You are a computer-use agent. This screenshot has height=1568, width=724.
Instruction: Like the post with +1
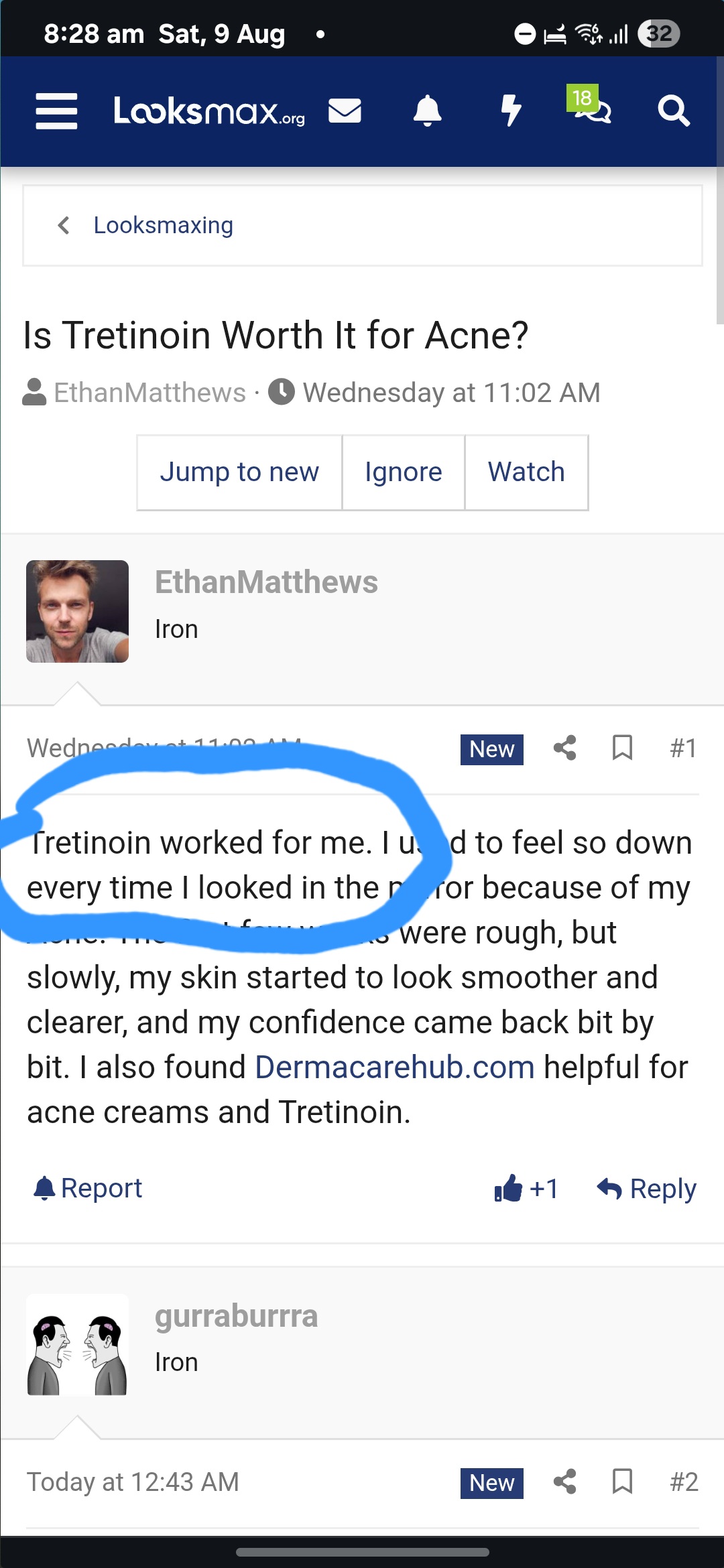tap(526, 1188)
